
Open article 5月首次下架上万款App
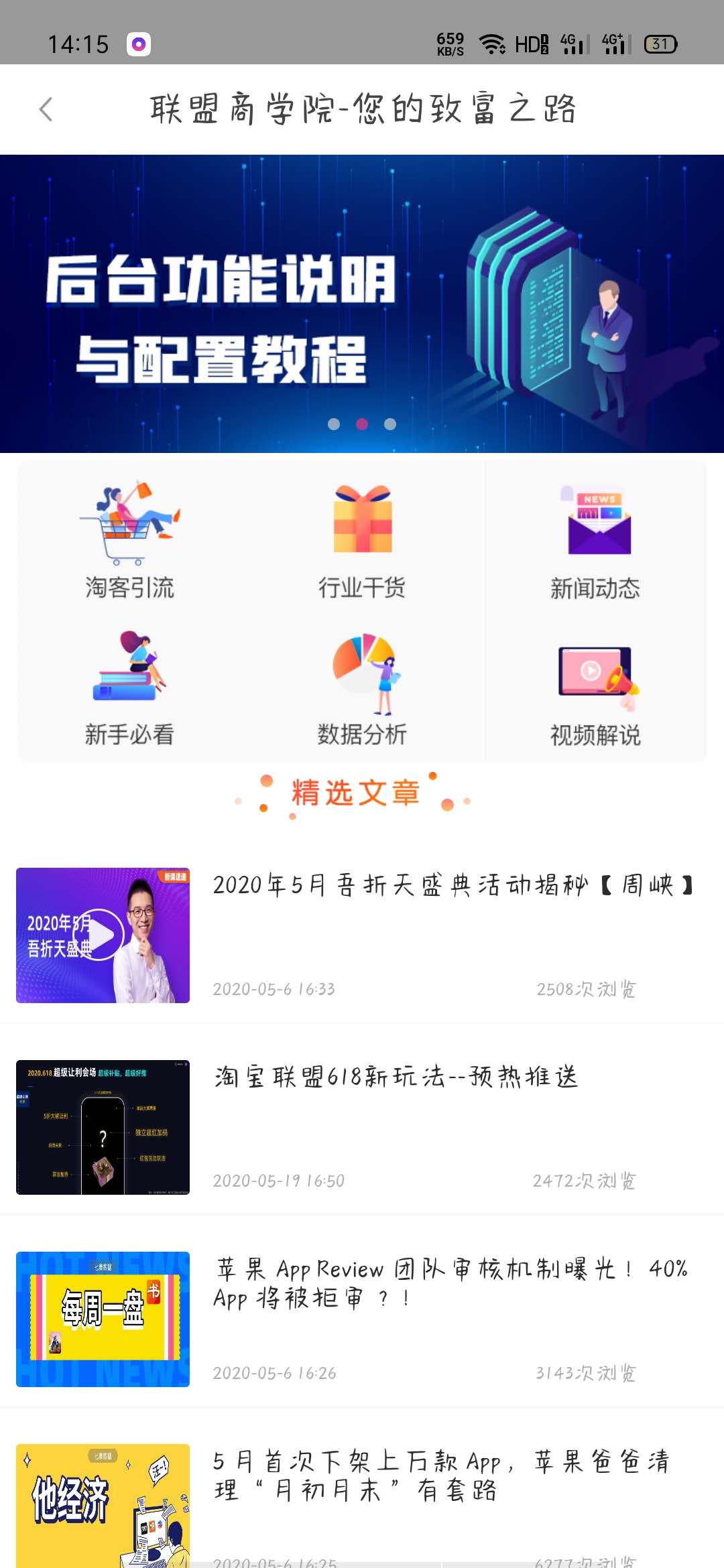pyautogui.click(x=441, y=1475)
